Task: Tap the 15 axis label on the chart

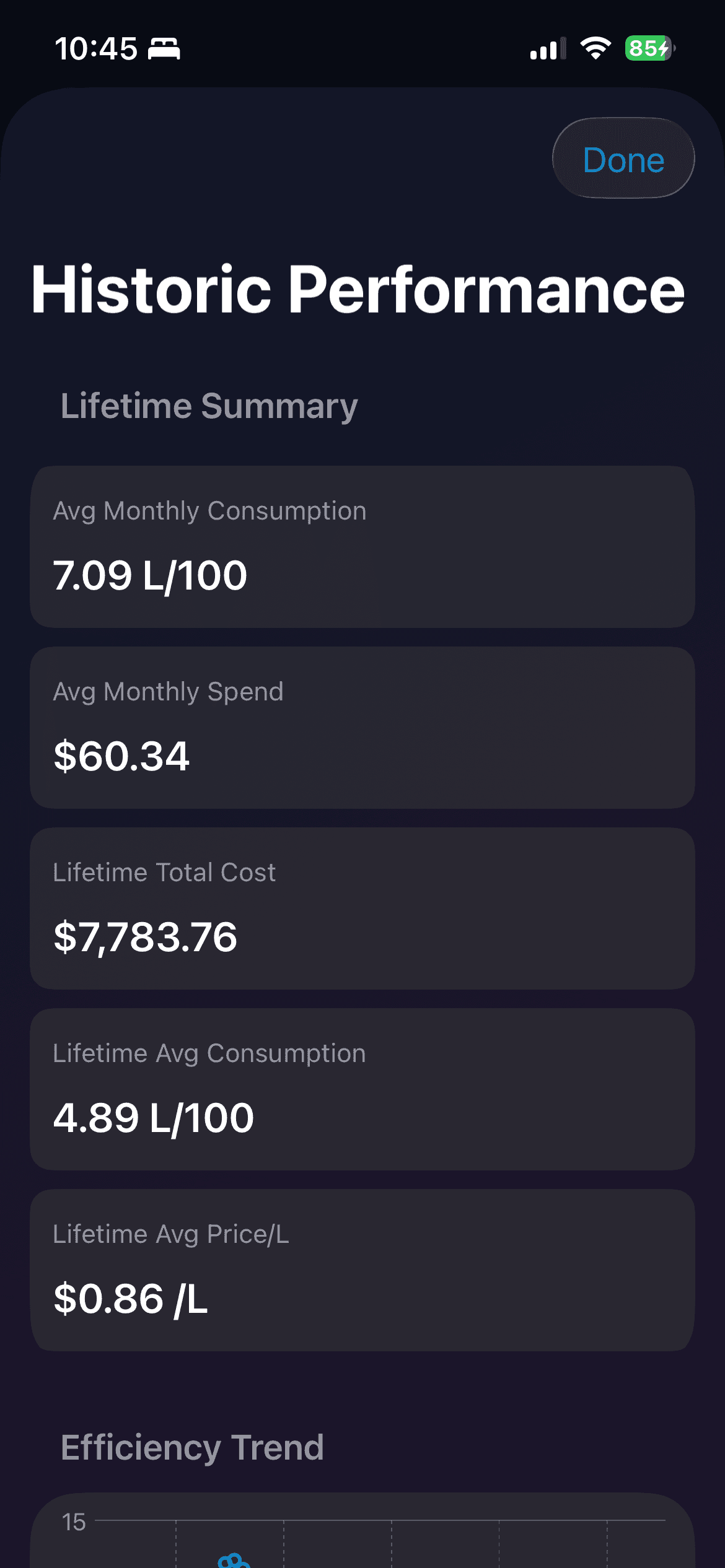Action: [x=74, y=1523]
